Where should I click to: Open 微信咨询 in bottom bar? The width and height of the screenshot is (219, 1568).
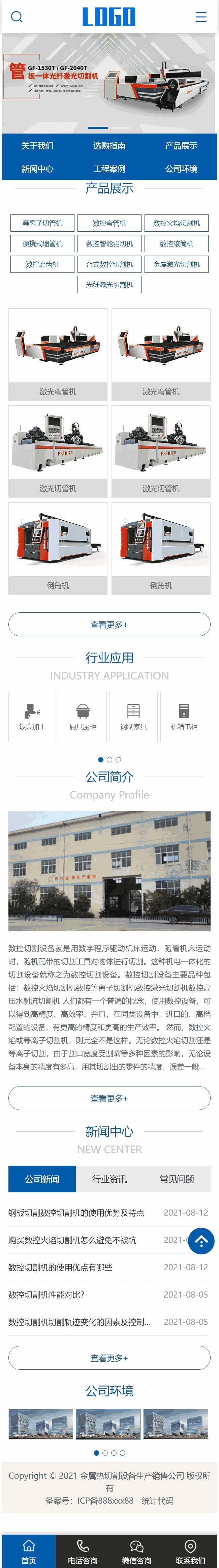136,1551
